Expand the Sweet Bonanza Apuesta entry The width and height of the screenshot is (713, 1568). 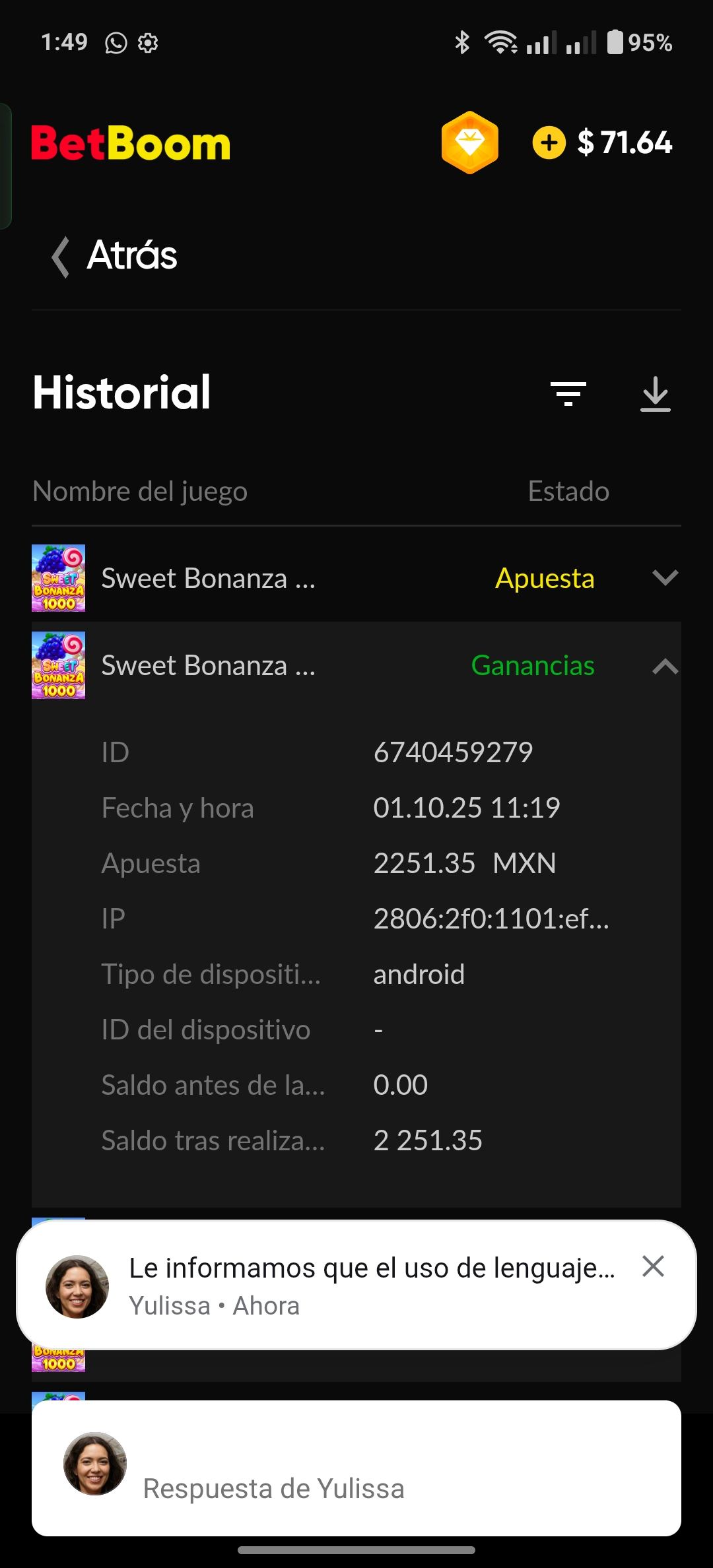(x=665, y=578)
